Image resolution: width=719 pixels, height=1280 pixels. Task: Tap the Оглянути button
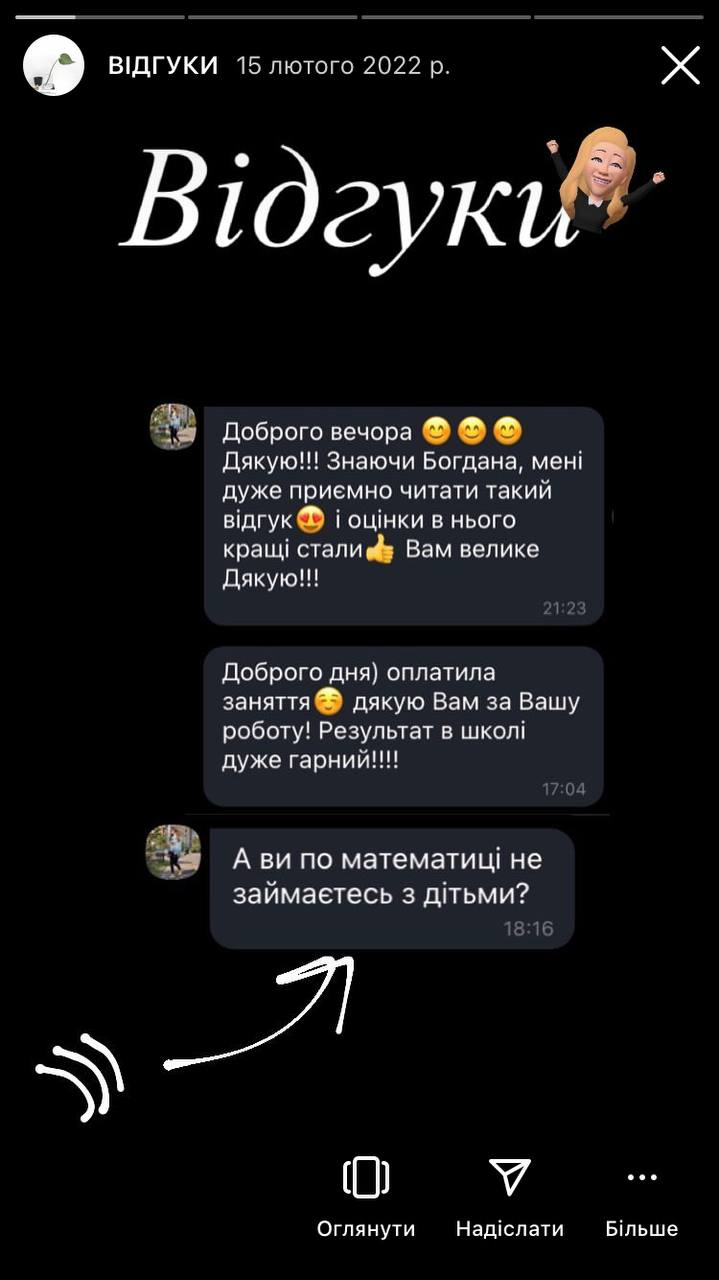[366, 1197]
